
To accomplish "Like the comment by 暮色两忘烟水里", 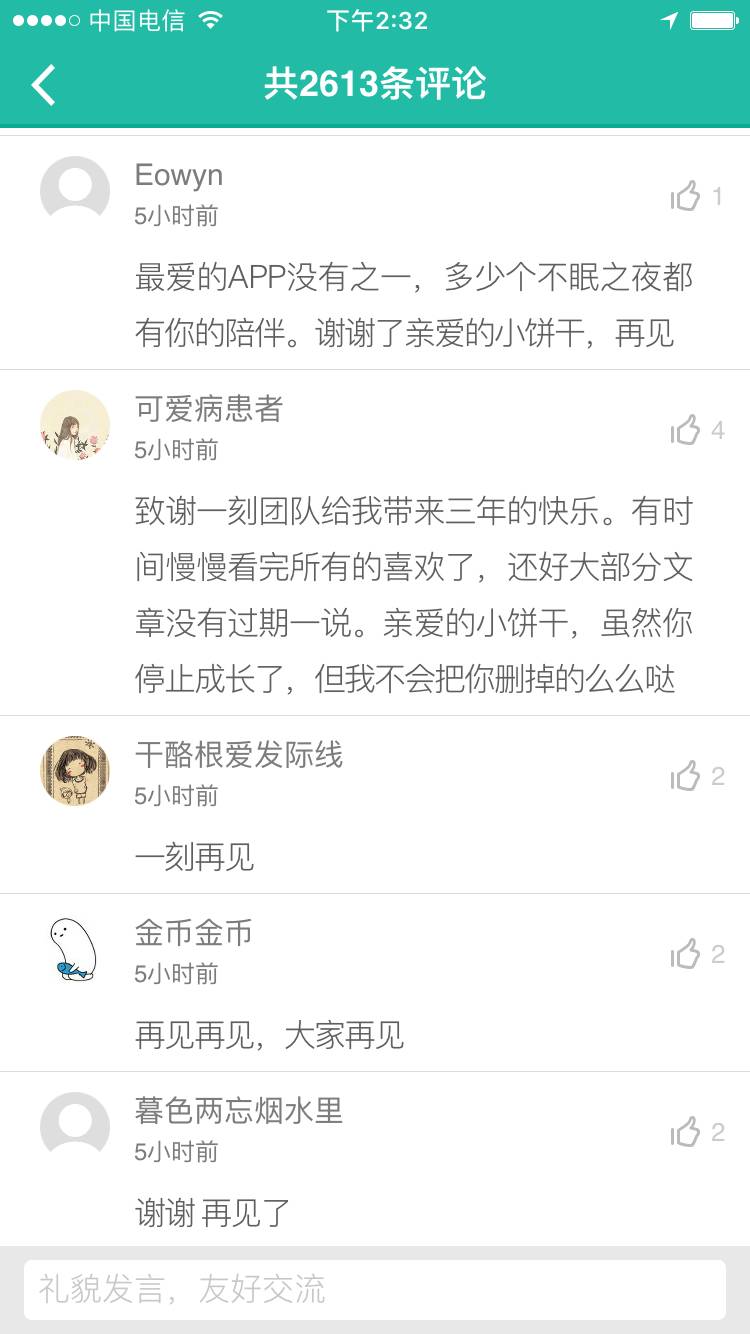I will (x=686, y=1132).
